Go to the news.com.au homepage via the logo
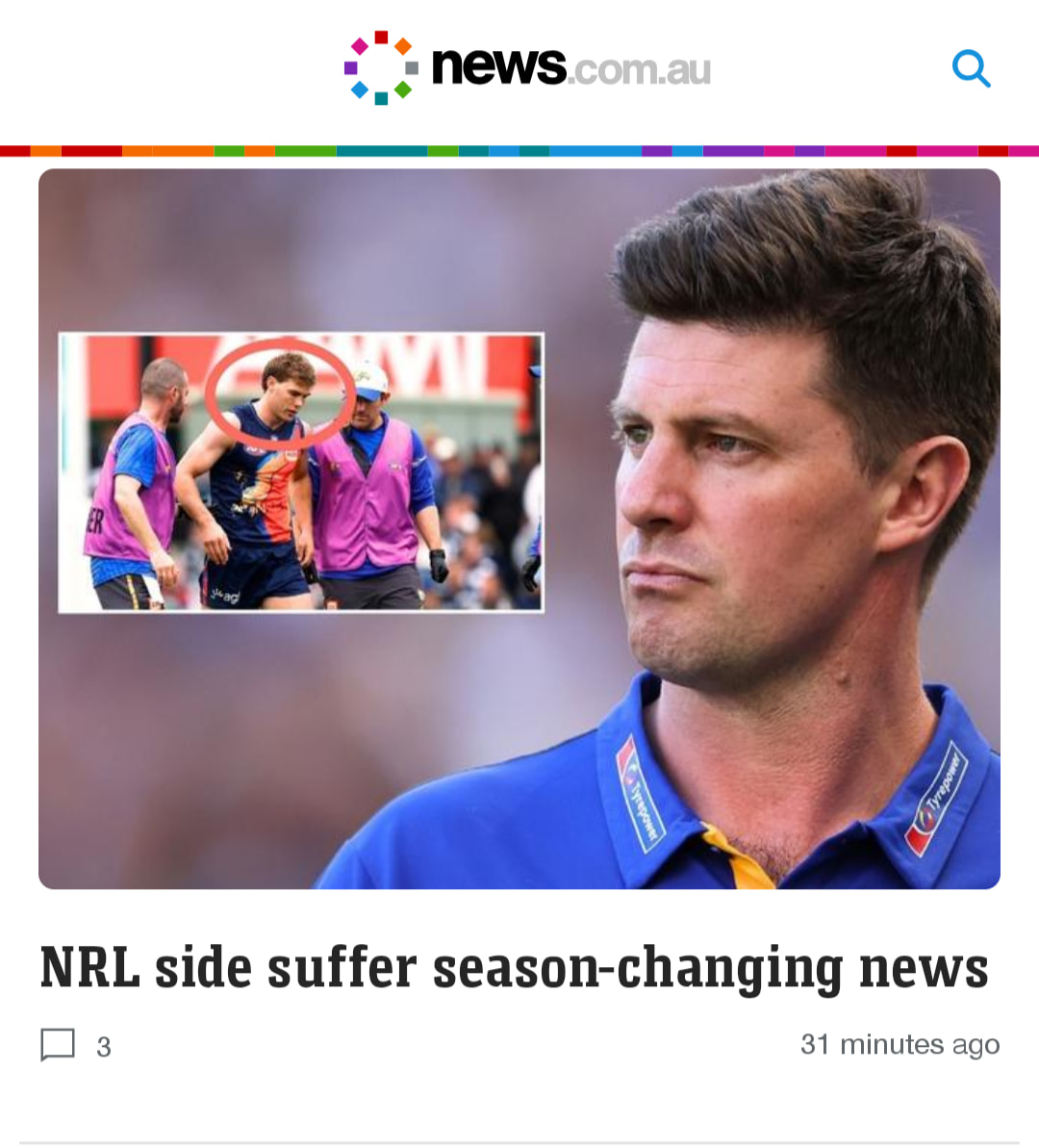Screen dimensions: 1039x1148 tap(527, 67)
